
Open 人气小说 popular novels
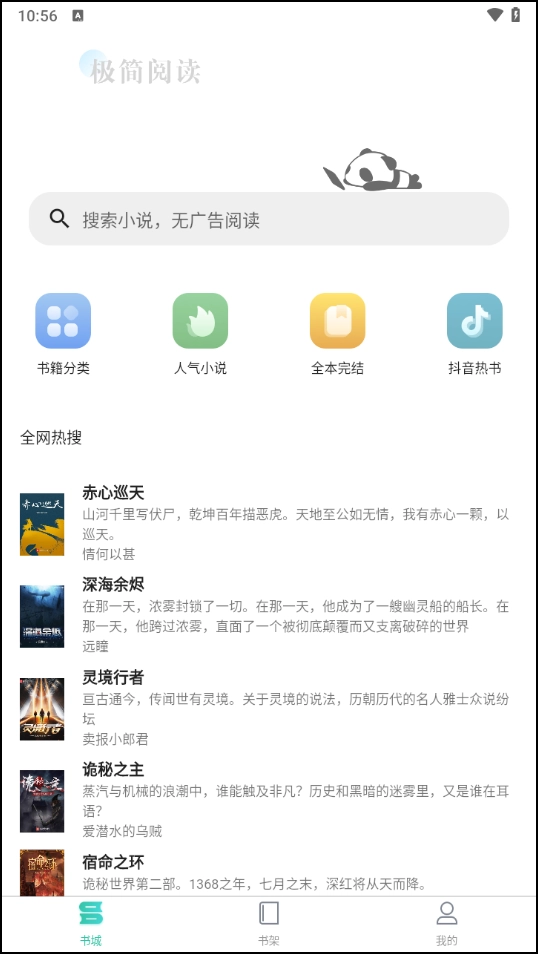click(x=200, y=335)
